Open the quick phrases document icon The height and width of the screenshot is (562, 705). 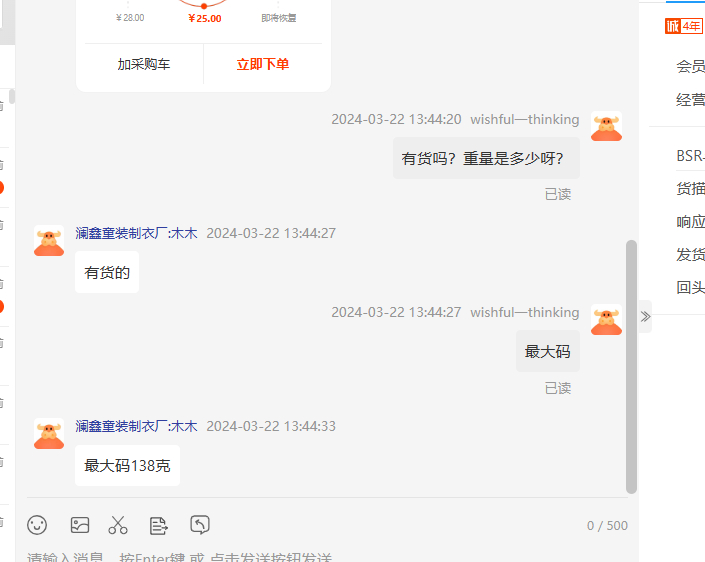[x=159, y=525]
